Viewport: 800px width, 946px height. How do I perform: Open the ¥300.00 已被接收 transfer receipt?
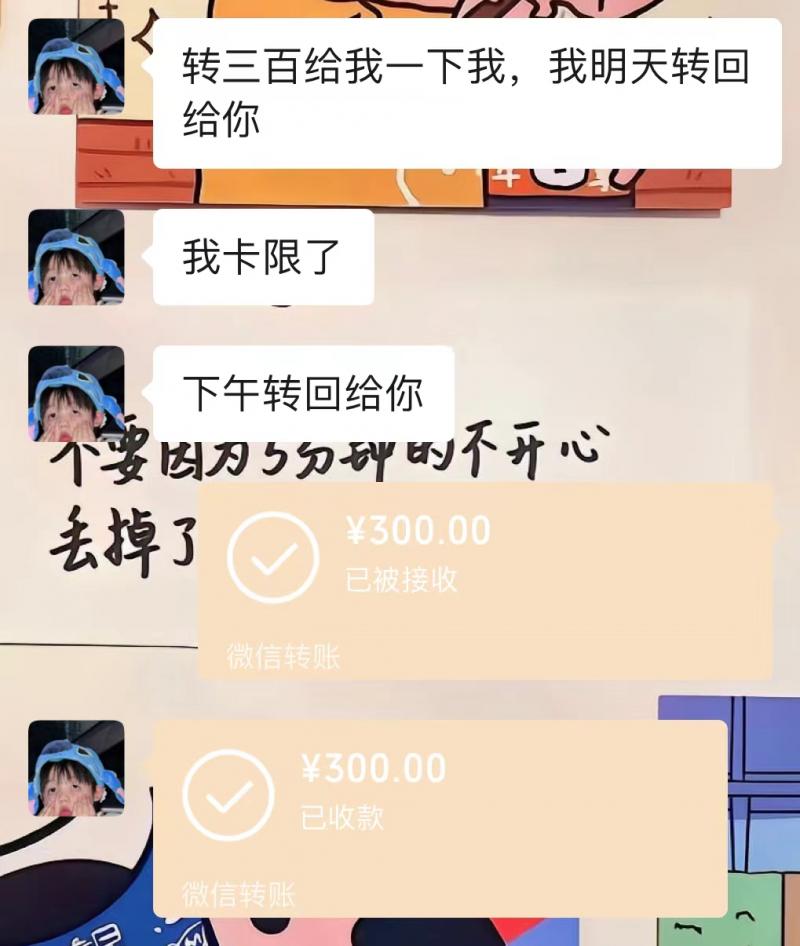(x=485, y=580)
